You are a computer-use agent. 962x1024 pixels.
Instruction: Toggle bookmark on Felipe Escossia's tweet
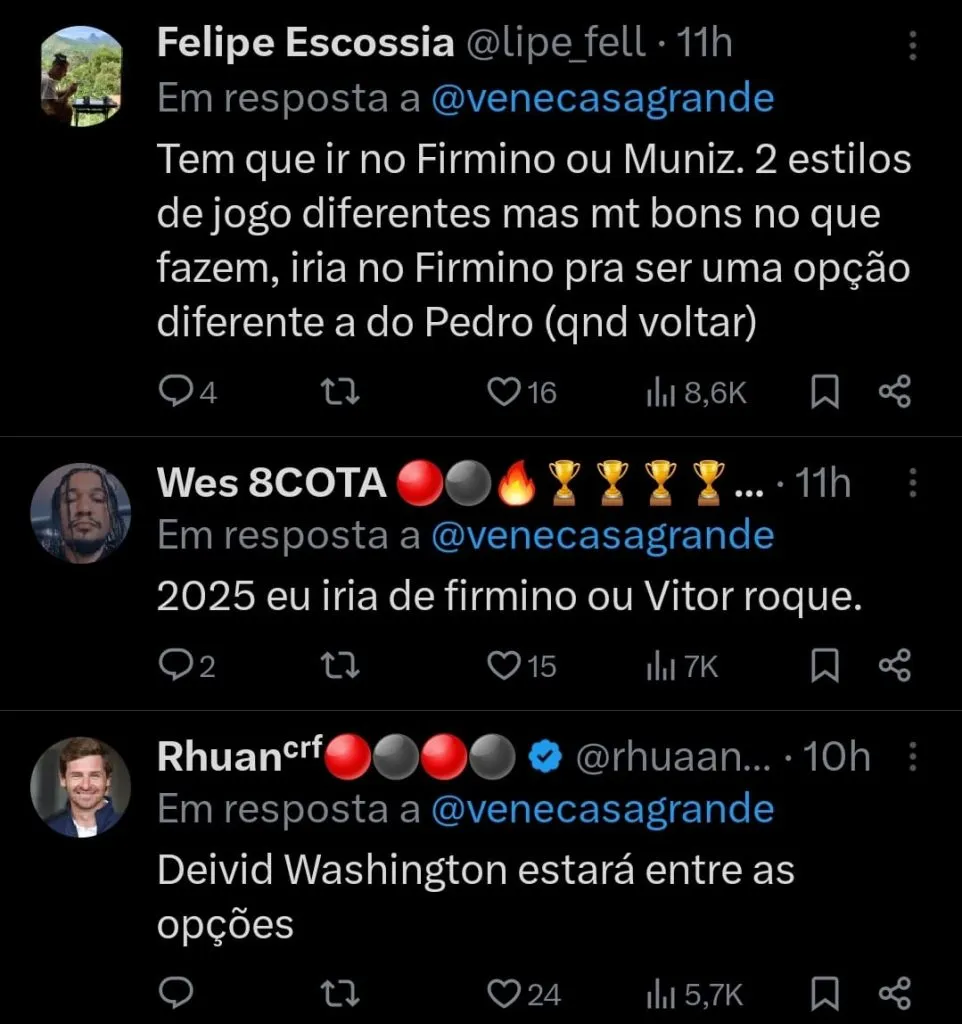point(825,392)
